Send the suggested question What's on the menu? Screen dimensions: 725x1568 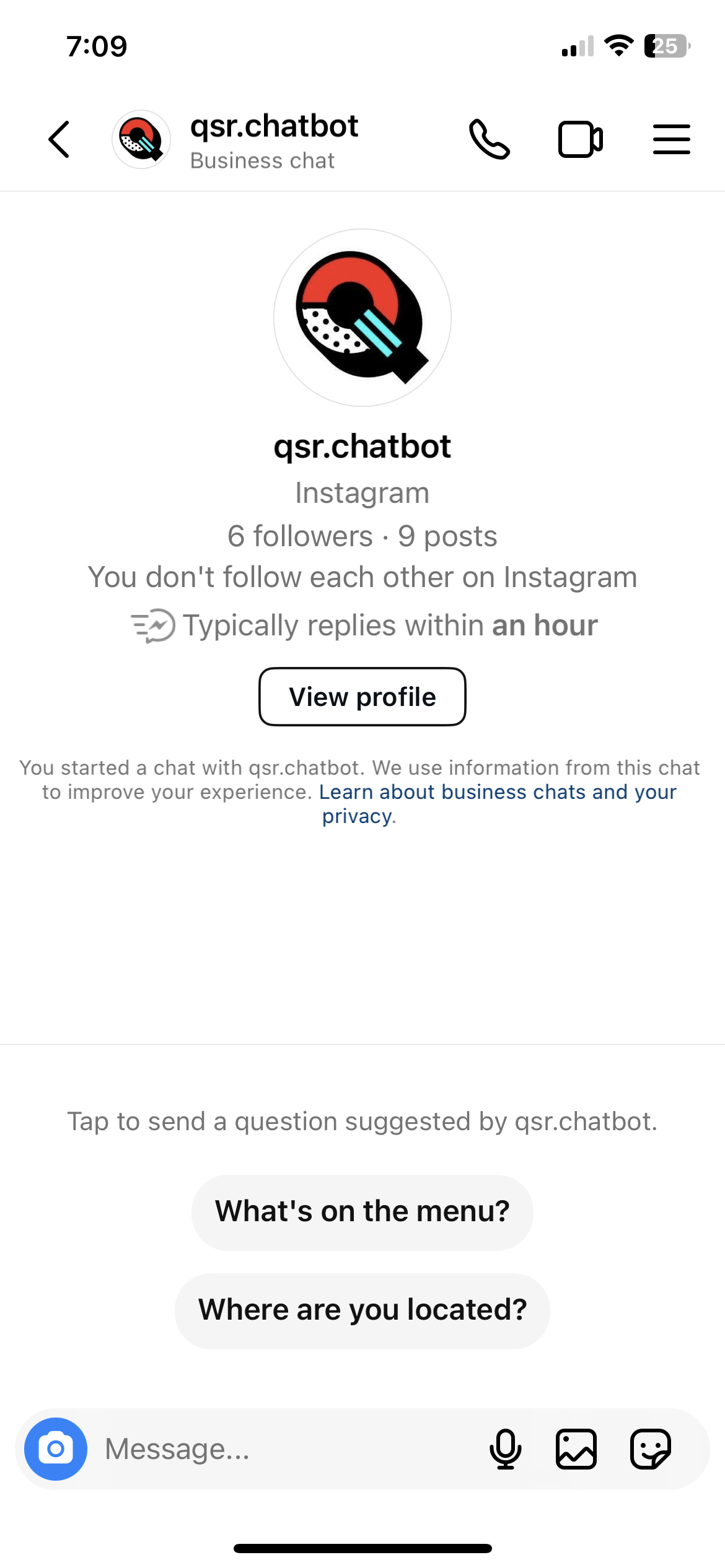coord(362,1211)
